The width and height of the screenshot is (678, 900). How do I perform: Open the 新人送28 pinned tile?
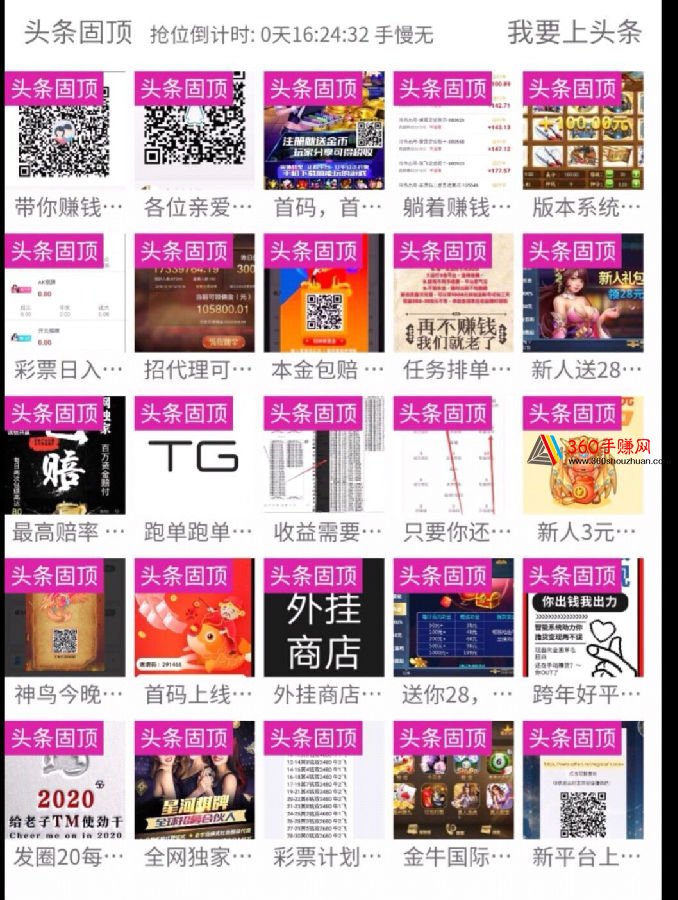[x=583, y=307]
